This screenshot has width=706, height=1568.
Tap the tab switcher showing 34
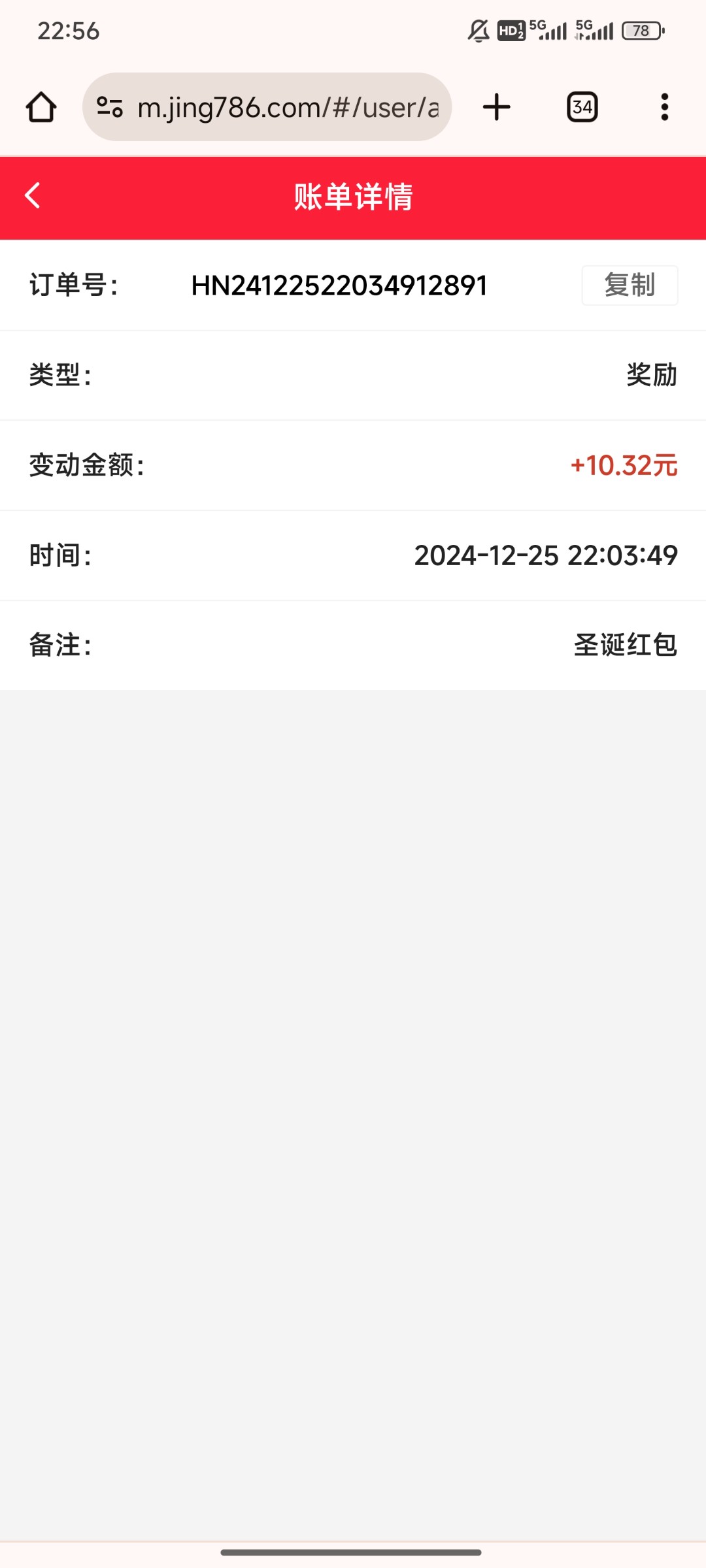[581, 106]
